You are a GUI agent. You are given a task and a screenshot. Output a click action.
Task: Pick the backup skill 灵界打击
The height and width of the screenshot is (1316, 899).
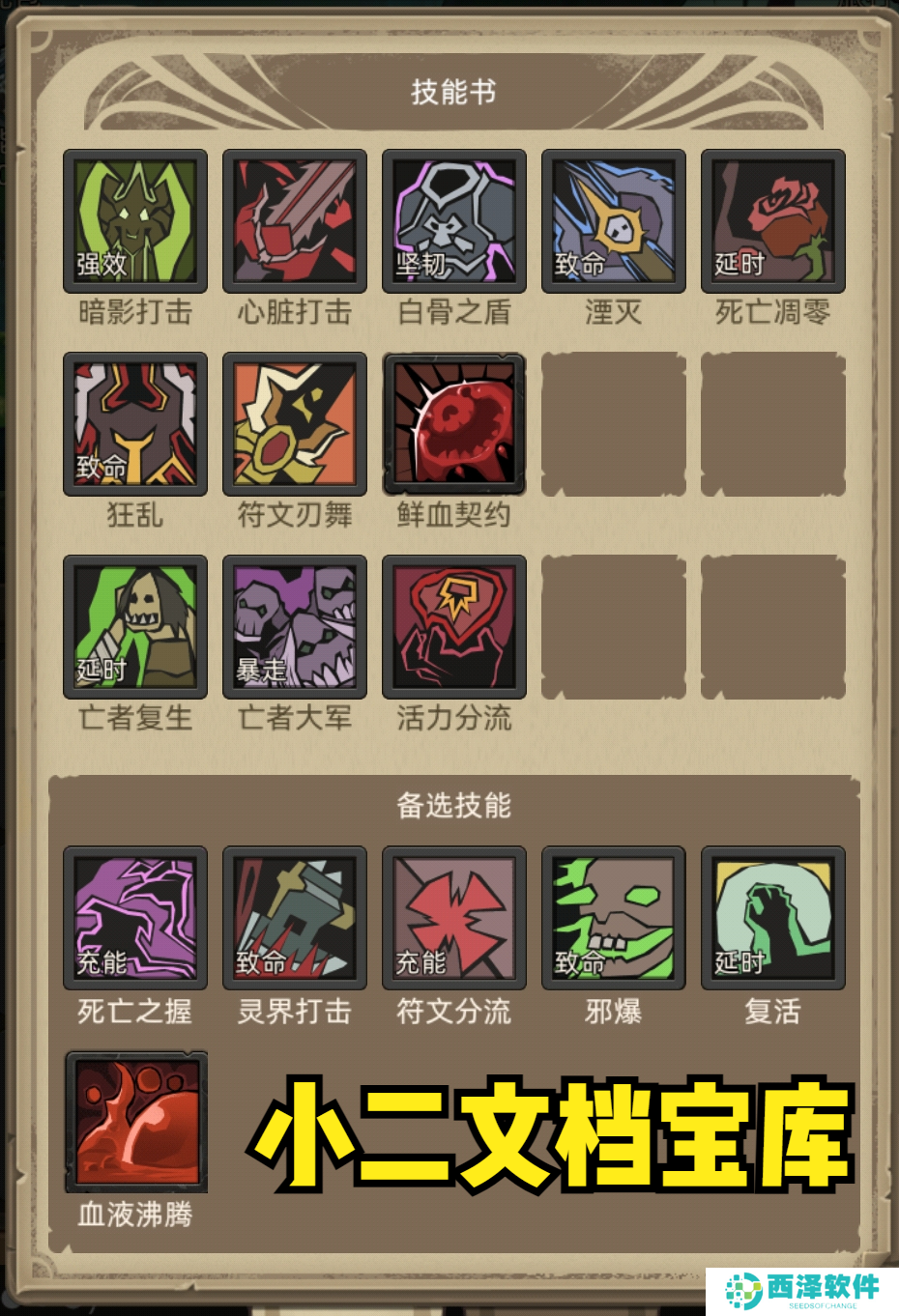tap(295, 919)
